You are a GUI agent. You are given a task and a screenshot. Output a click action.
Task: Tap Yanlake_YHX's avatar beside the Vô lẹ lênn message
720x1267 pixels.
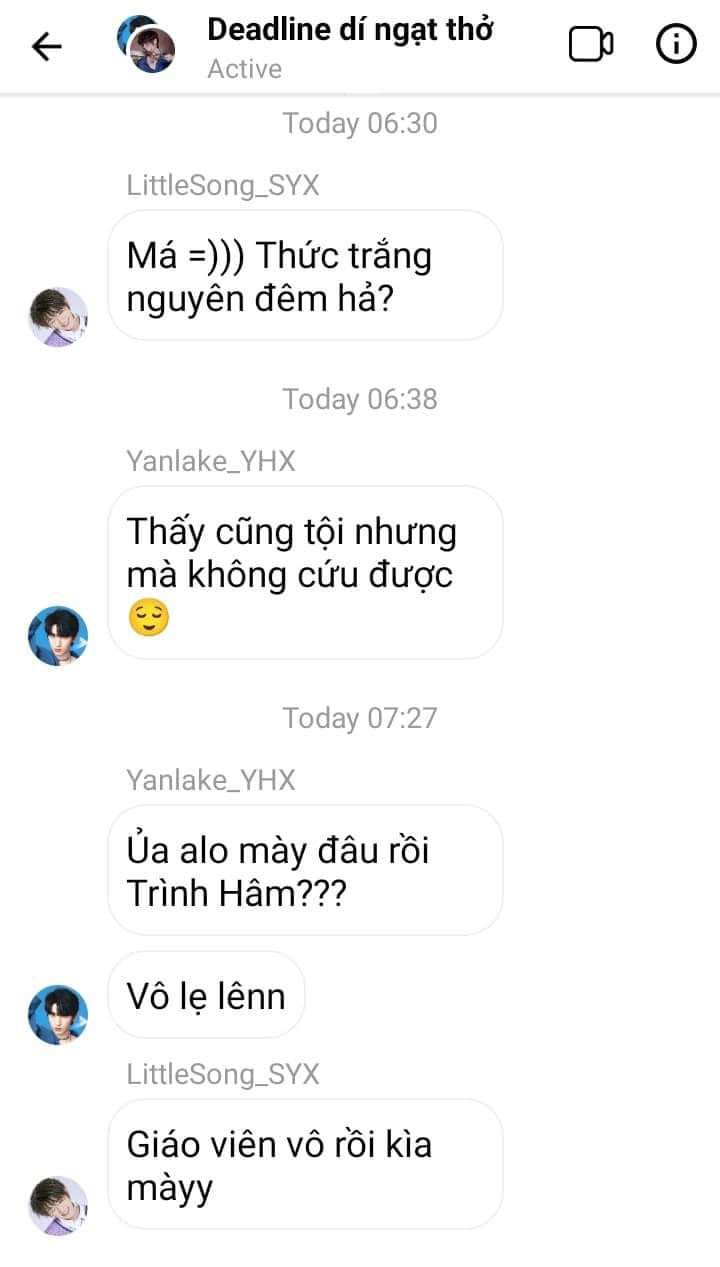58,1013
